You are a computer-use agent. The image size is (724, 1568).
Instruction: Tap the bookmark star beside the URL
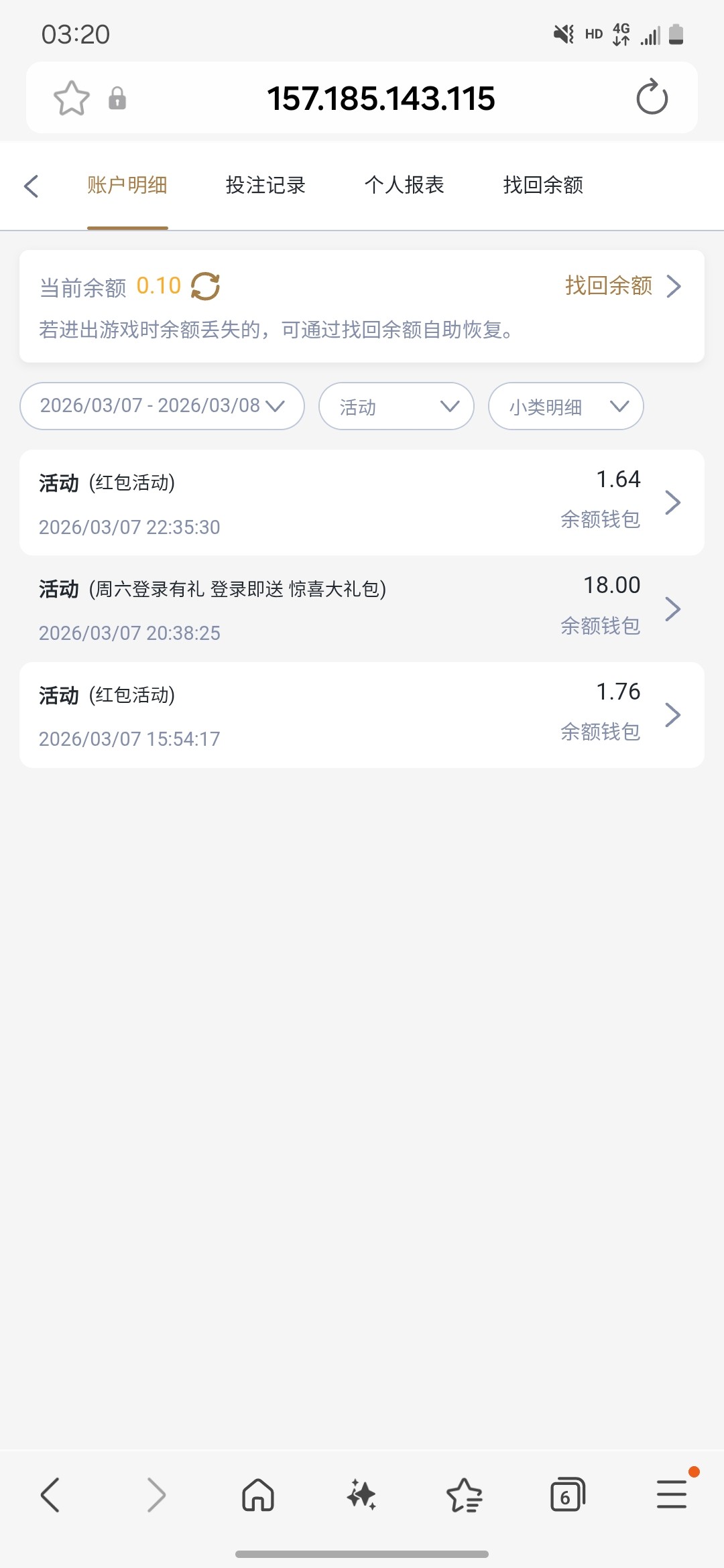[72, 98]
